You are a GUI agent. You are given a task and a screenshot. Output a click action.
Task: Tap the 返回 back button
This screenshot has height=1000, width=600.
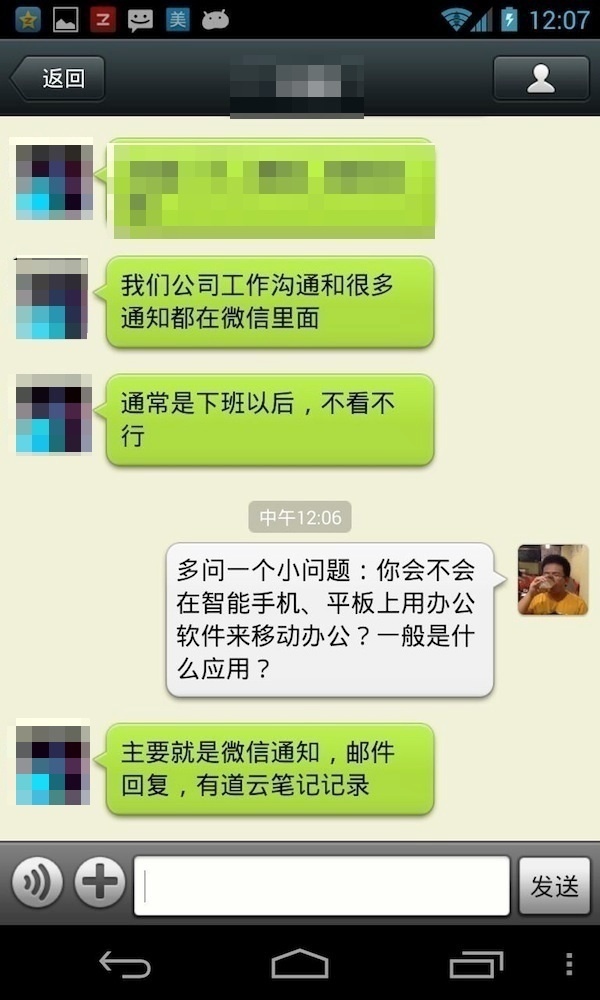[58, 79]
